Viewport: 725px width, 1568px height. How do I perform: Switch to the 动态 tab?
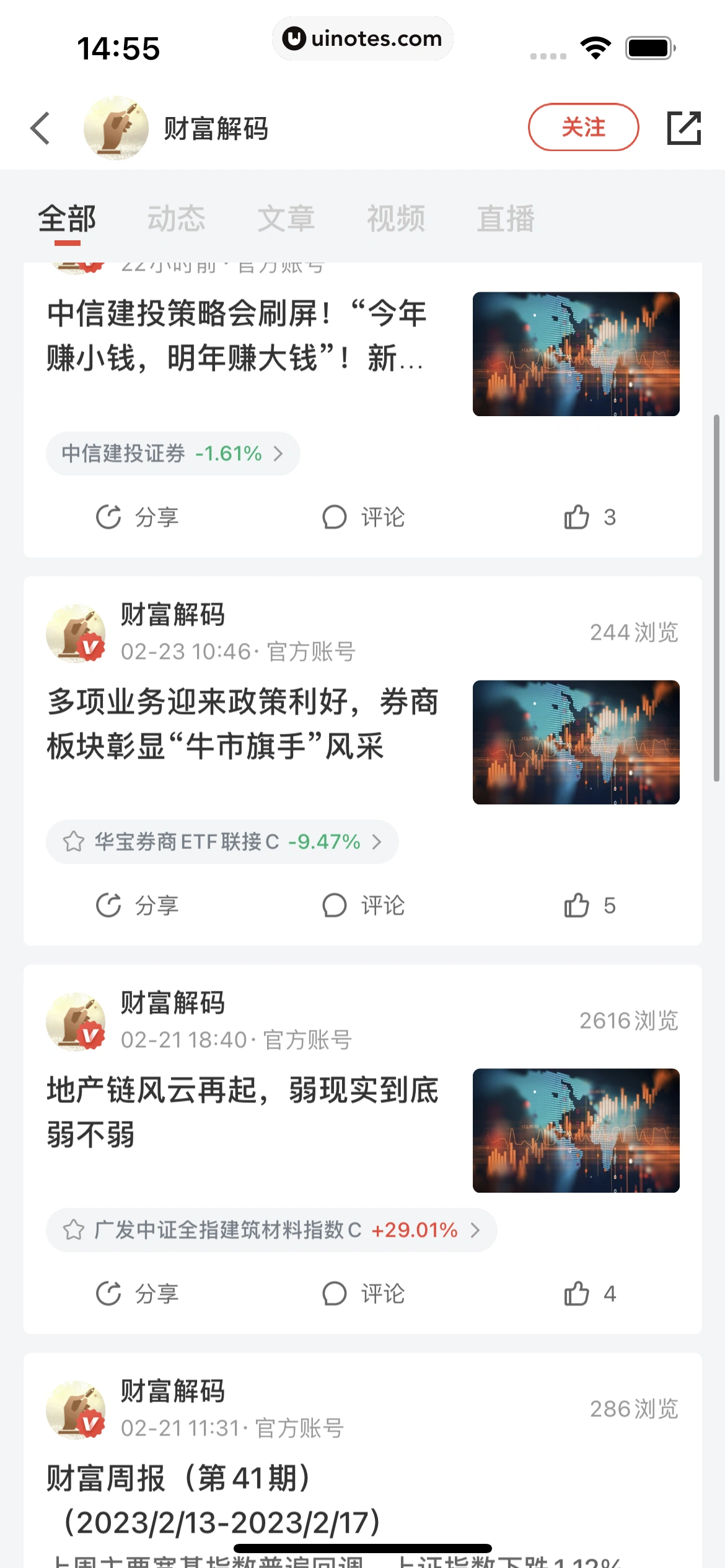[x=176, y=219]
